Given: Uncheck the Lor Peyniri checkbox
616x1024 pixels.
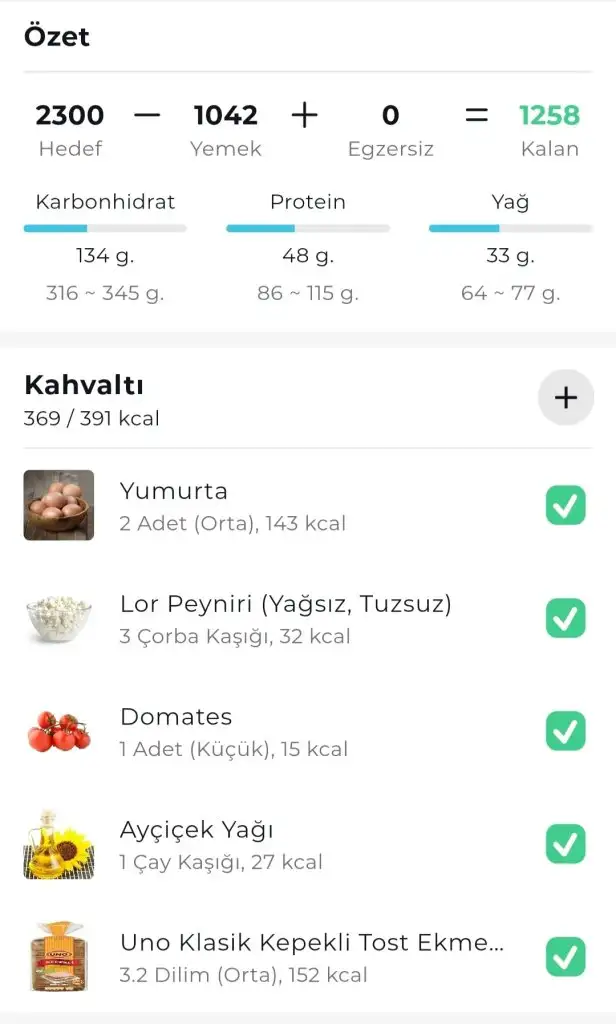Looking at the screenshot, I should tap(566, 618).
